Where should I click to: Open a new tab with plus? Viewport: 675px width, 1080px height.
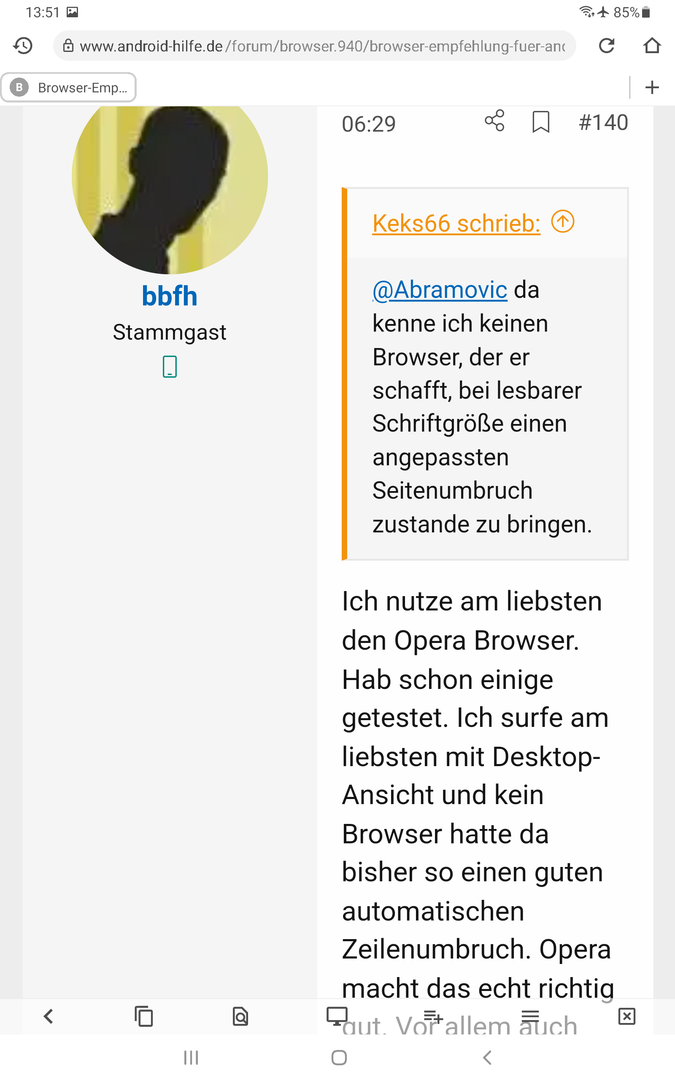coord(652,87)
